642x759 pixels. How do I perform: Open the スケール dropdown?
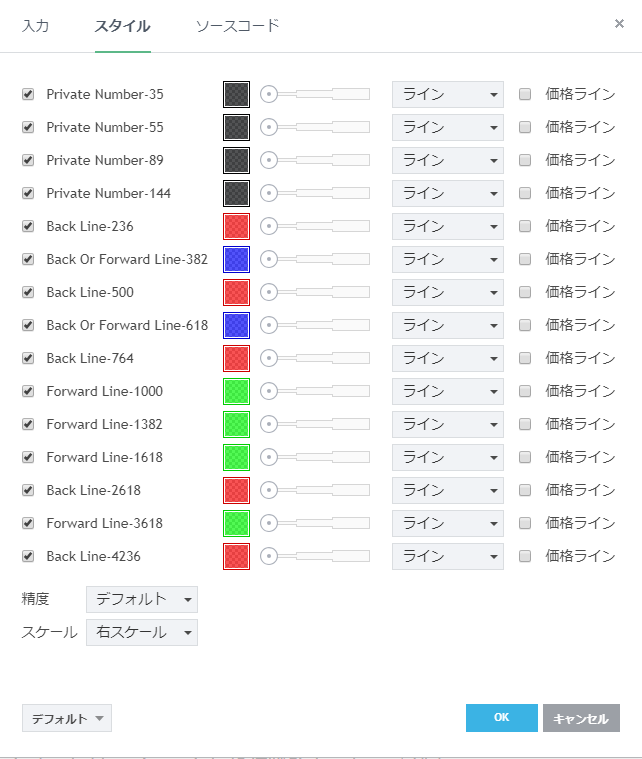(141, 633)
